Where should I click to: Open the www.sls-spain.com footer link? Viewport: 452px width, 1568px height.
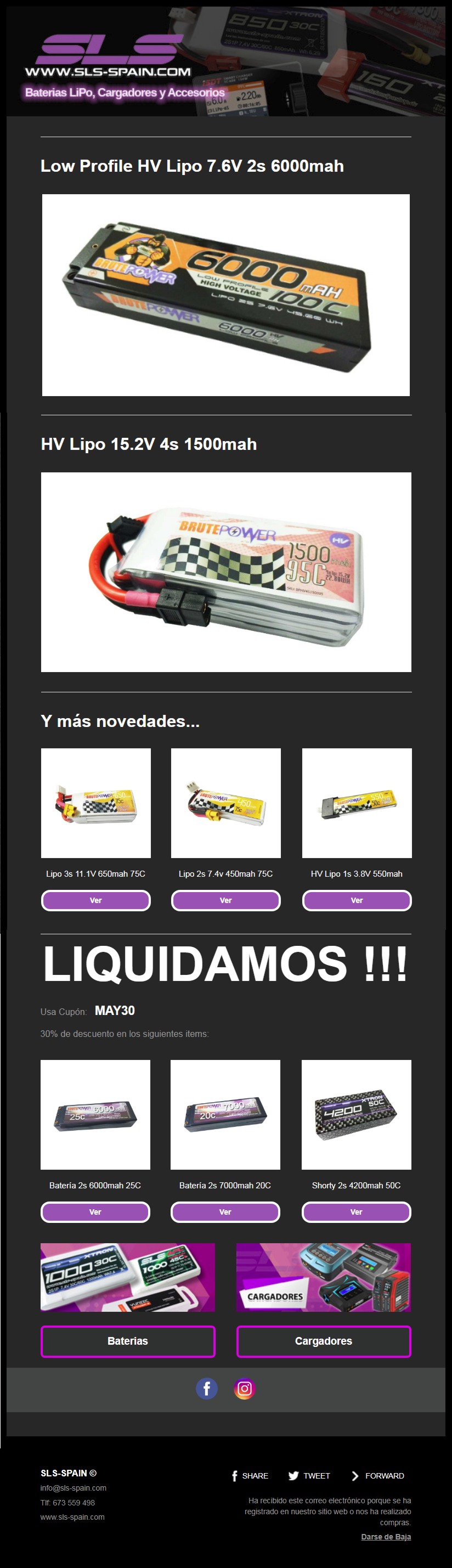click(72, 1517)
